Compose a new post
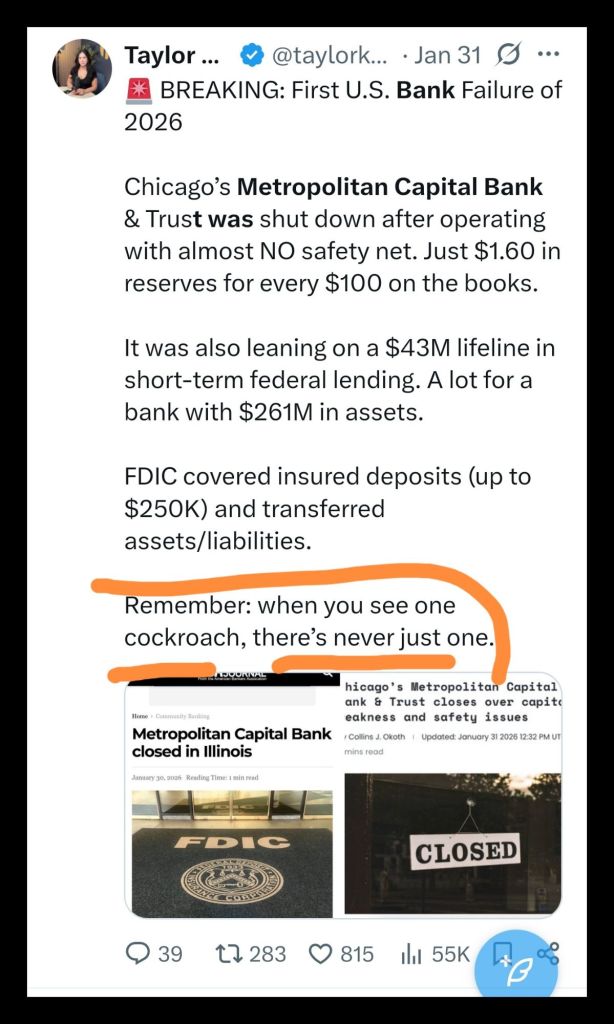Viewport: 614px width, 1024px height. [516, 971]
